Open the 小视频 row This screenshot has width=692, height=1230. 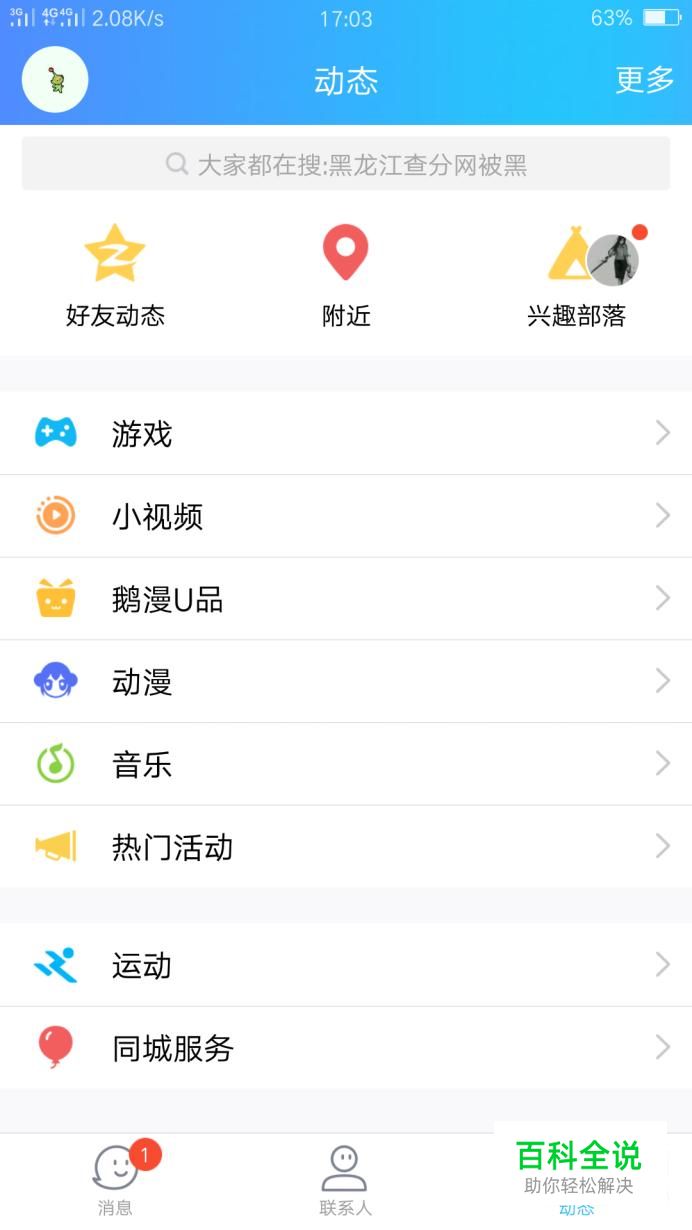click(x=346, y=516)
